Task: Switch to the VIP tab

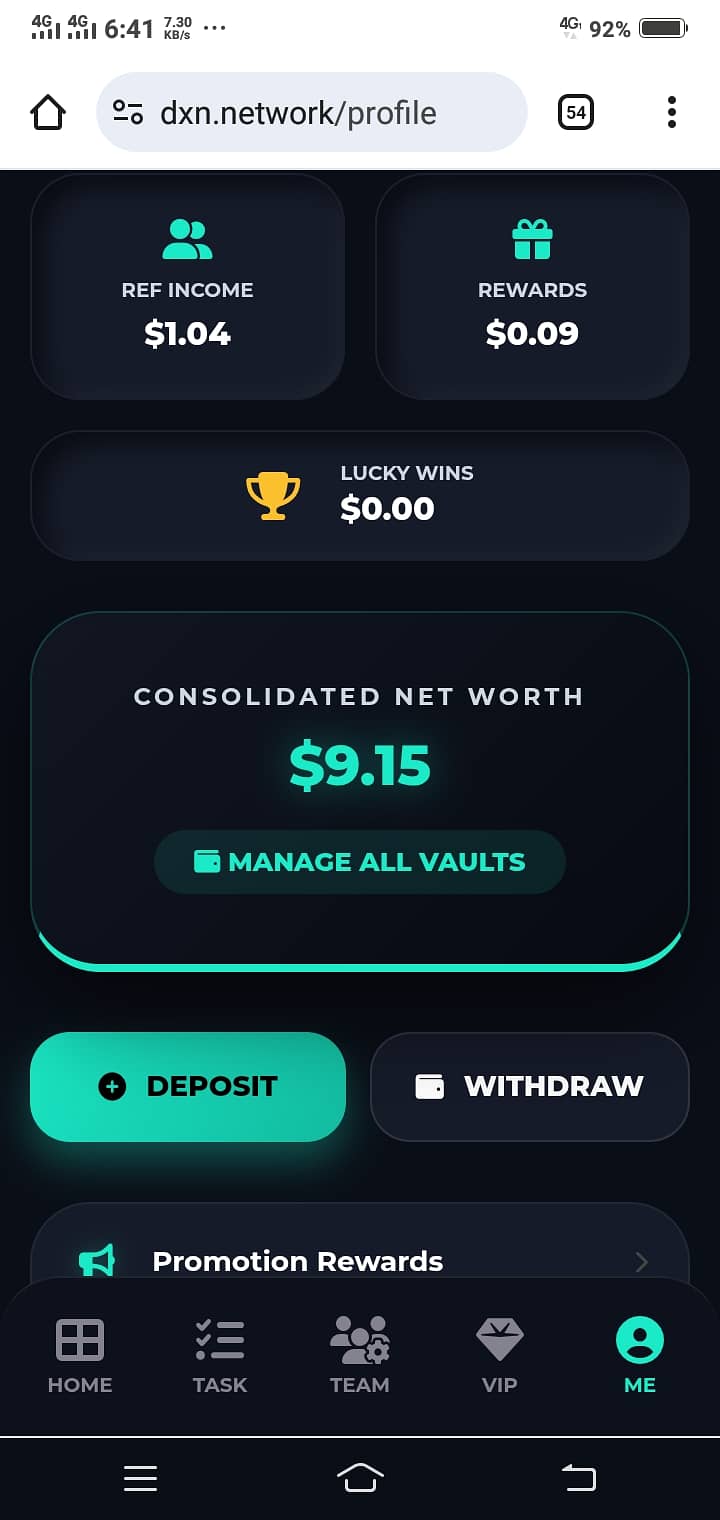Action: click(x=500, y=1356)
